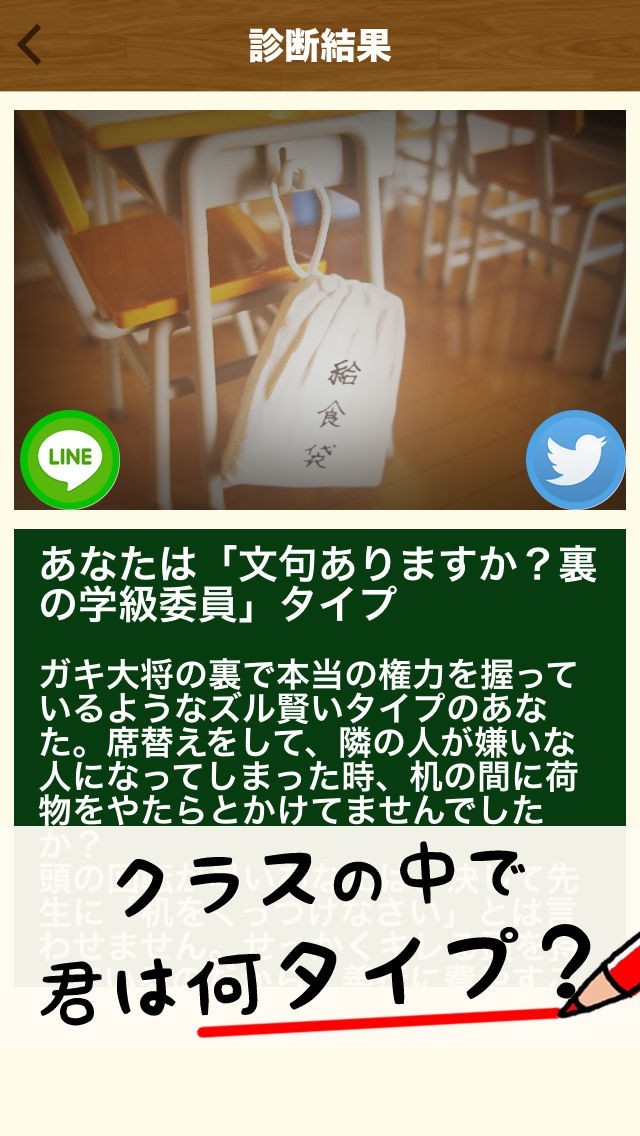The image size is (640, 1136).
Task: Go back from the 診断結果 screen
Action: click(x=30, y=45)
